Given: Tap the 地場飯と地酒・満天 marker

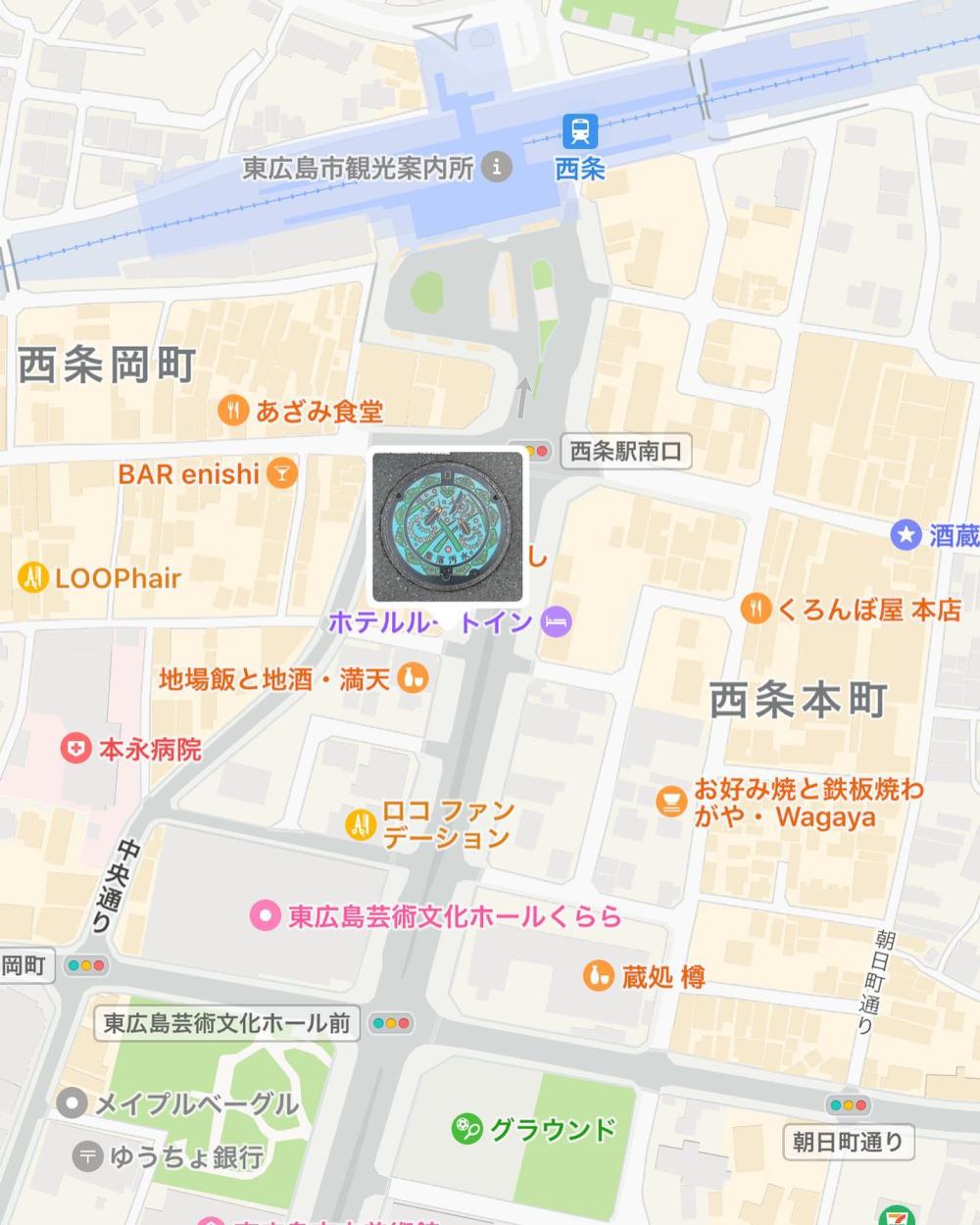Looking at the screenshot, I should coord(414,678).
